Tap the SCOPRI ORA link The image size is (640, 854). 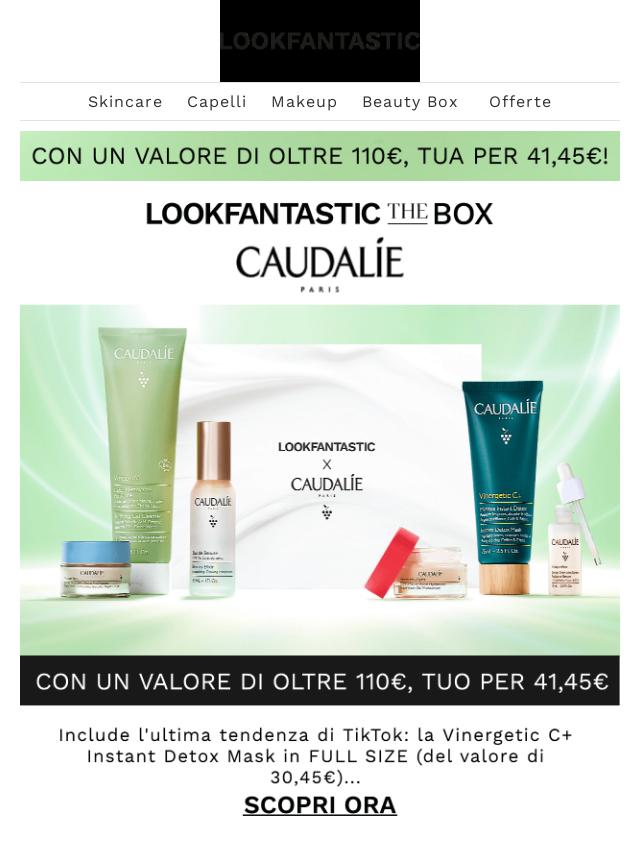tap(320, 805)
